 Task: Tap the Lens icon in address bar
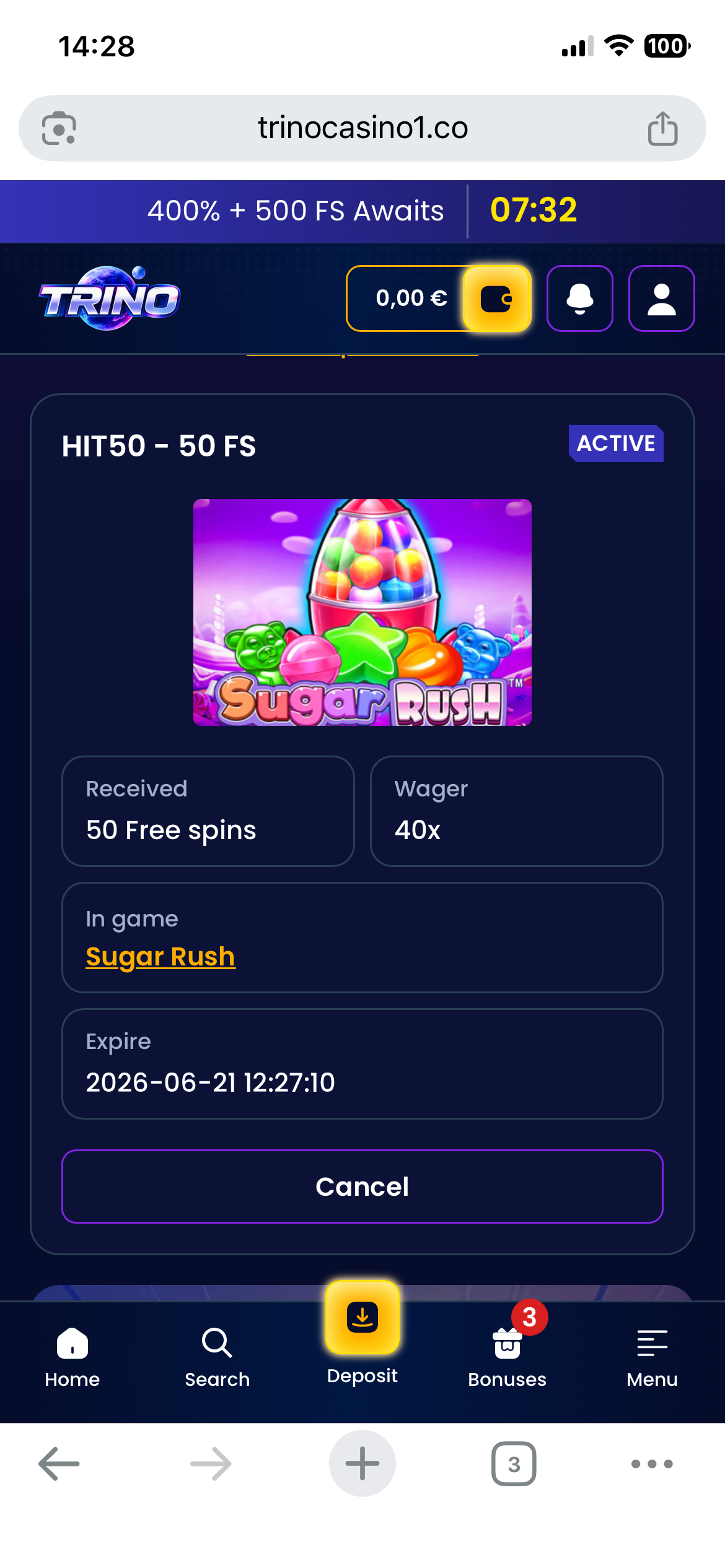pos(59,128)
